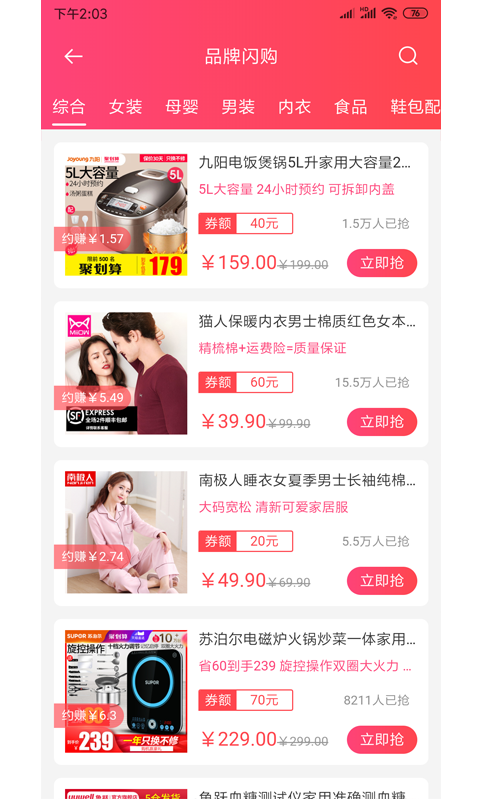Tap 立即抢 for 南极人 pajamas
The image size is (480, 800).
(x=382, y=581)
